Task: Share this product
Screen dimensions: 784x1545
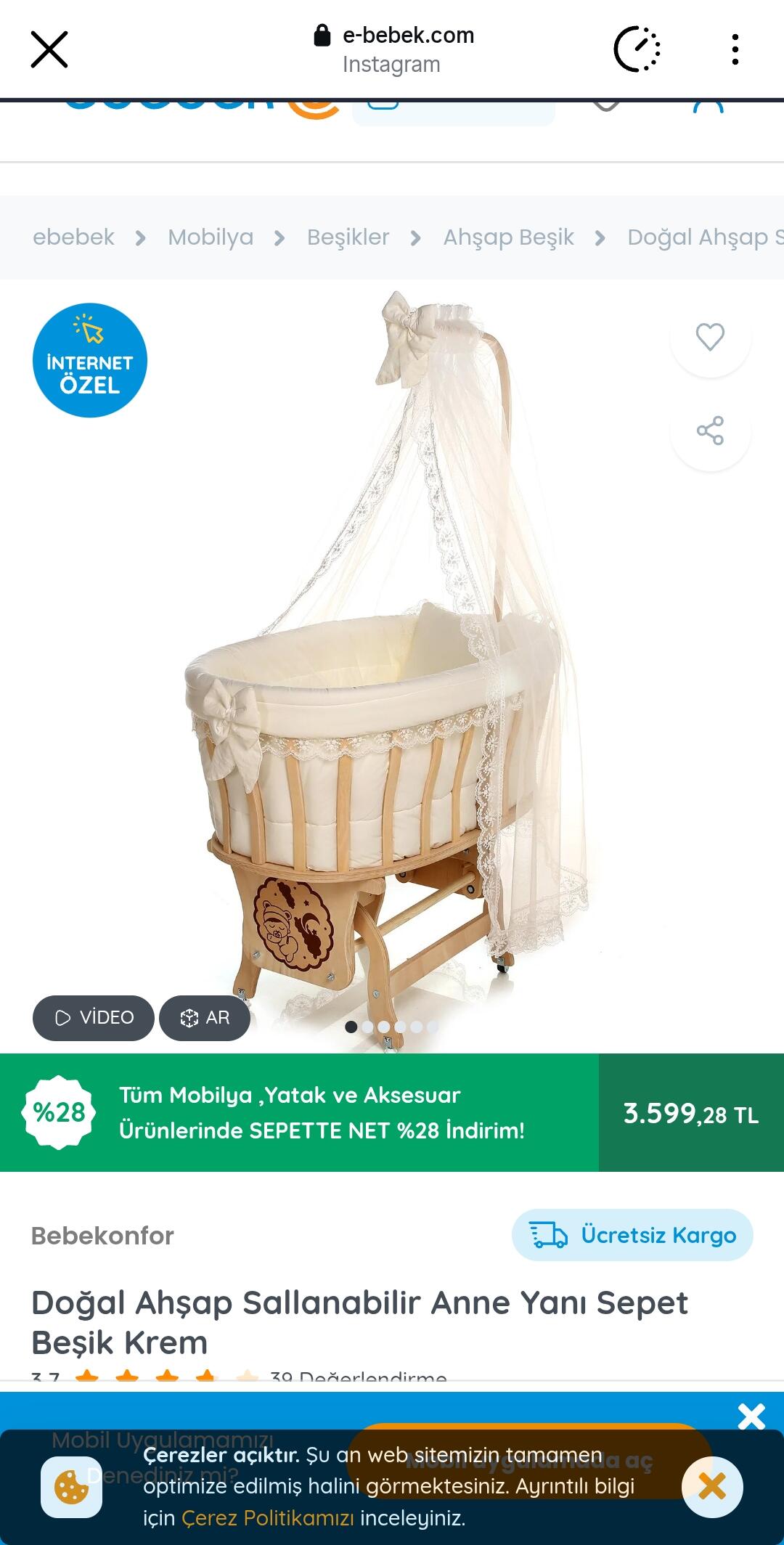Action: coord(709,431)
